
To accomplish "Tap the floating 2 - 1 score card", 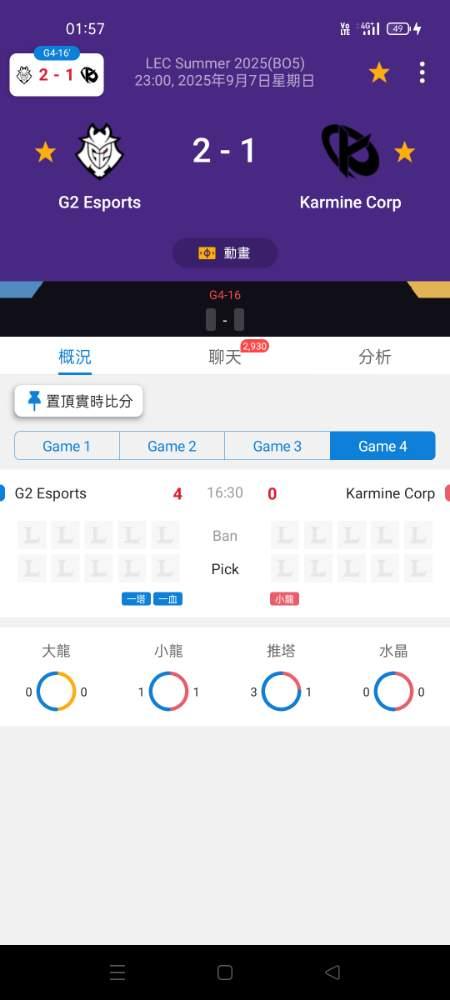I will (x=57, y=74).
